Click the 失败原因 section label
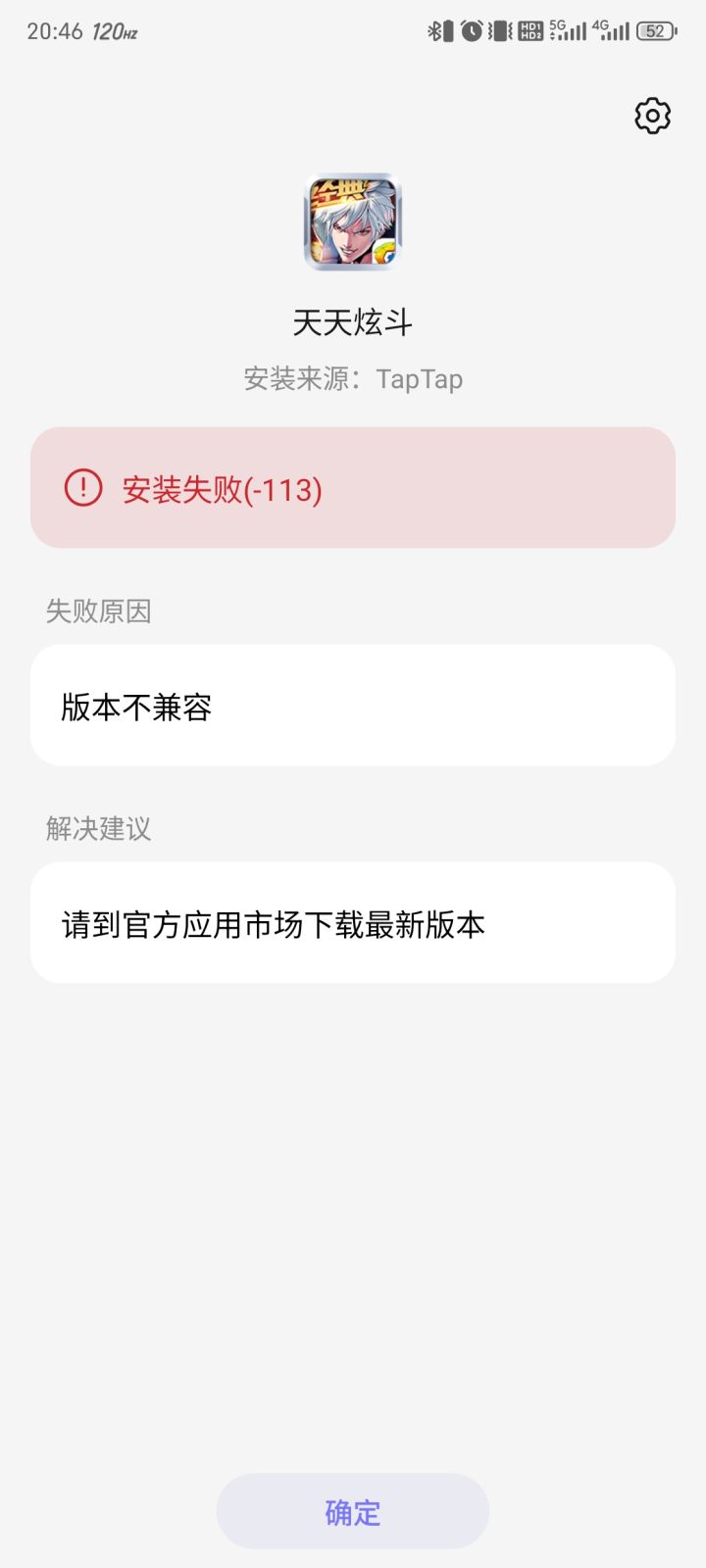Screen dimensions: 706x1568 [97, 611]
